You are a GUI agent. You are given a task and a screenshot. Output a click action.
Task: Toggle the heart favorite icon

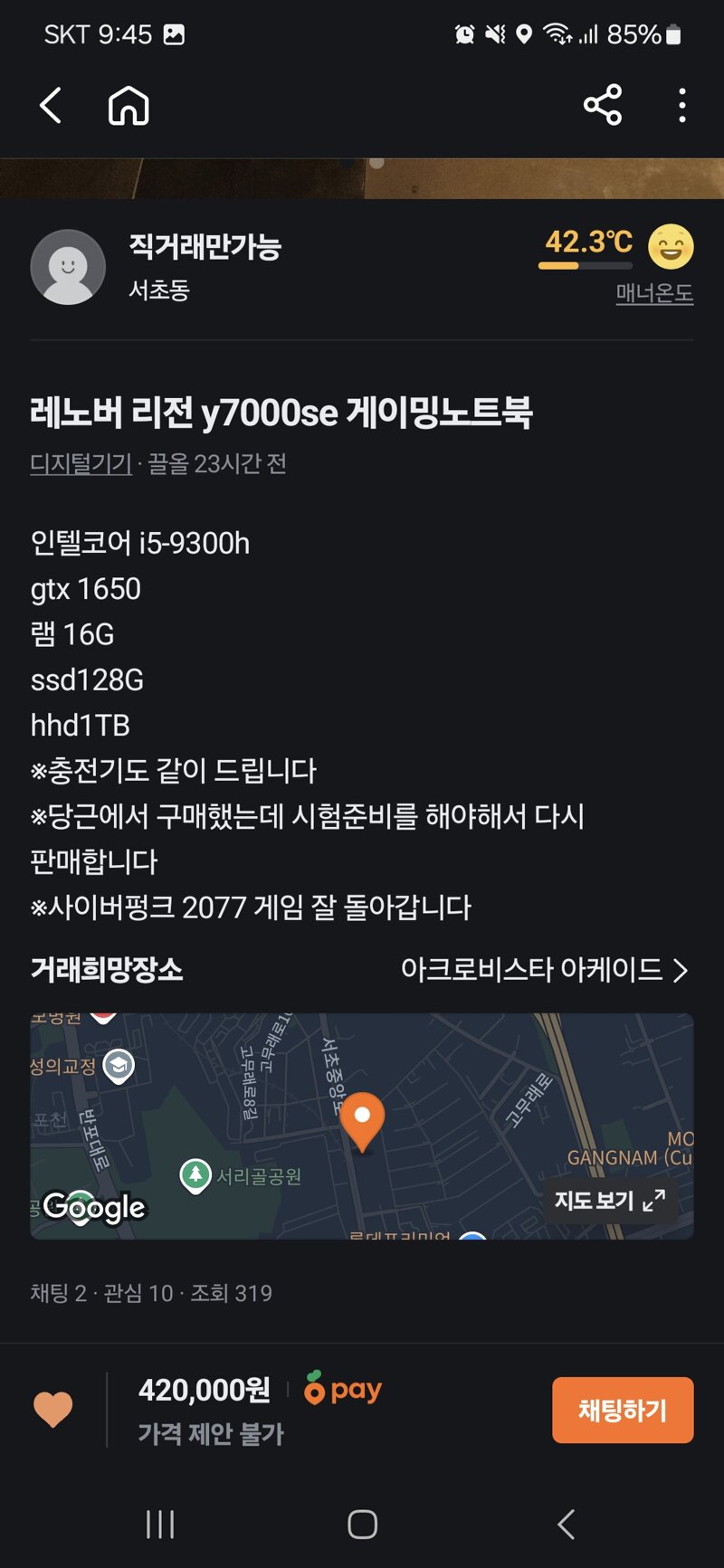[x=52, y=1410]
